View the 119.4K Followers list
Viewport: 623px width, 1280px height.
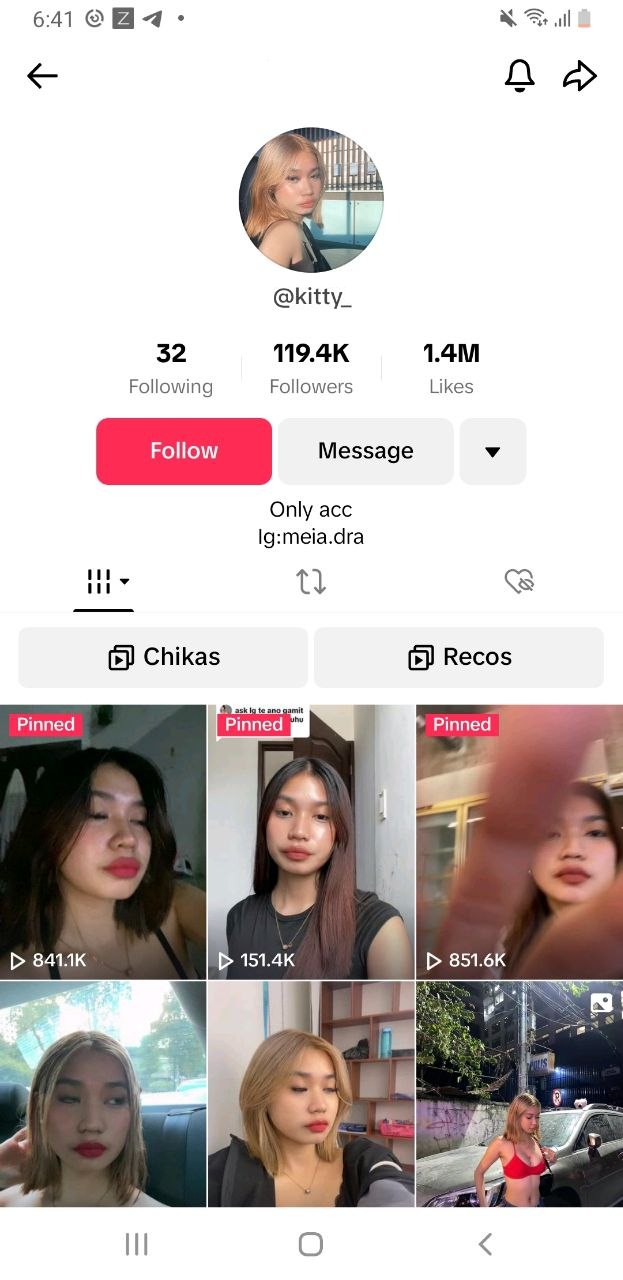311,368
